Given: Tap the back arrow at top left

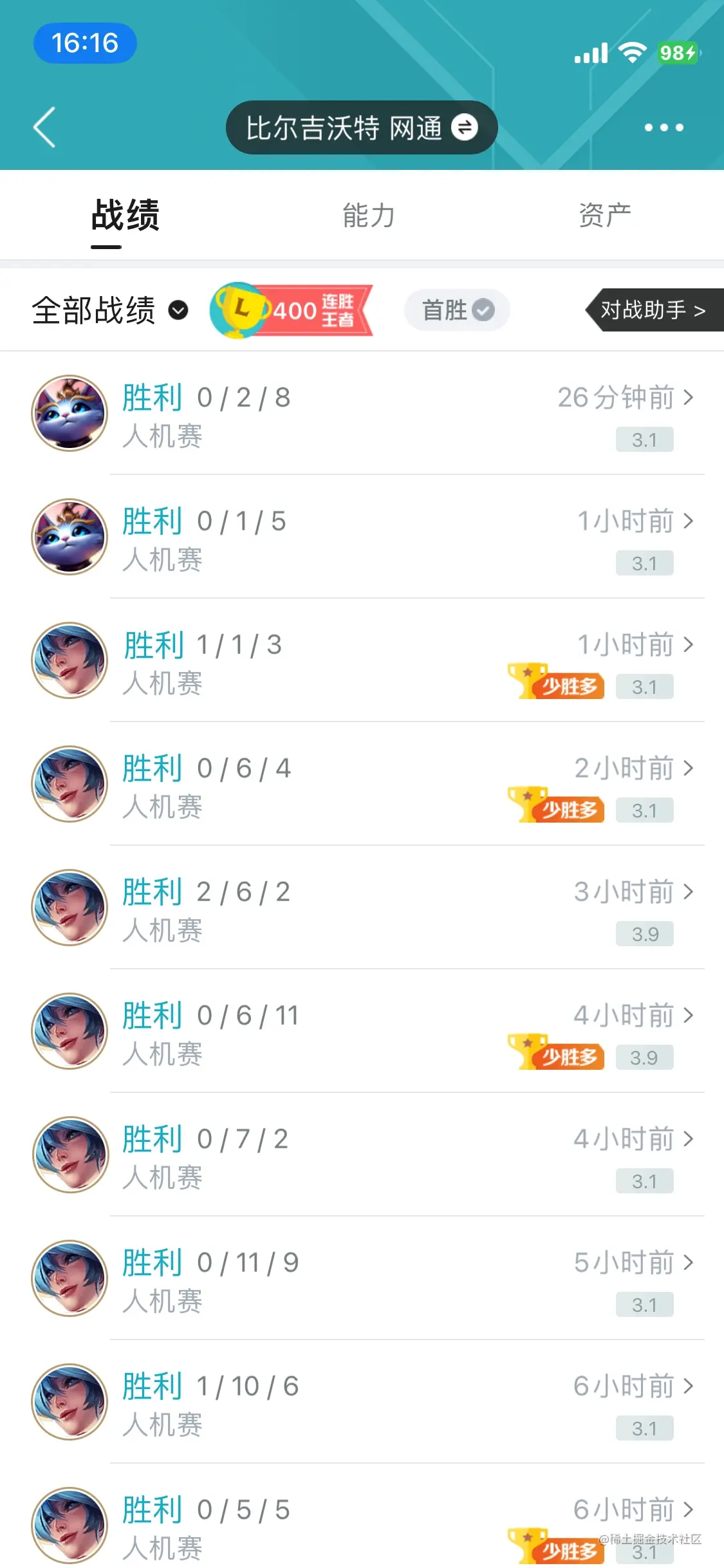Looking at the screenshot, I should tap(43, 127).
